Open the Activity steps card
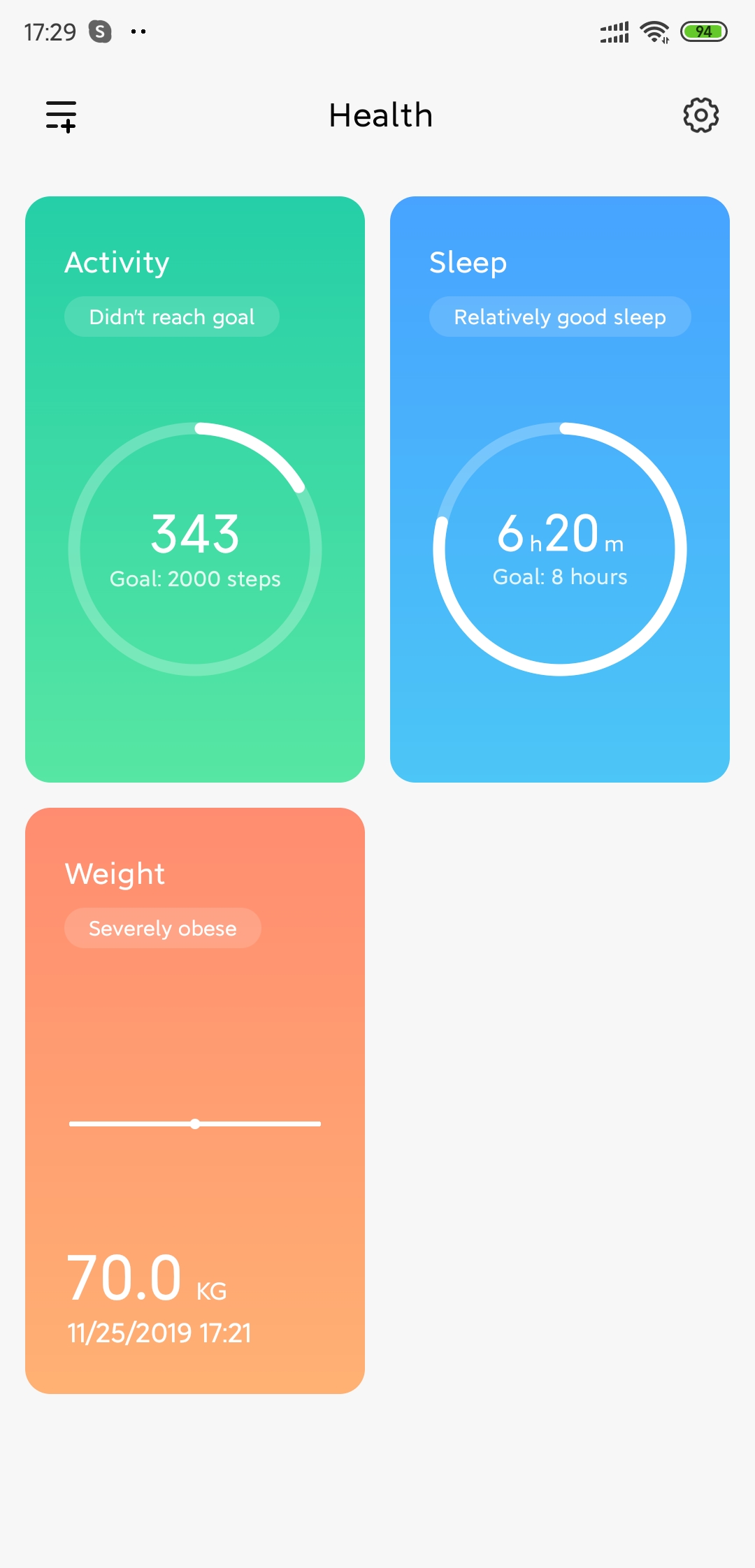The width and height of the screenshot is (755, 1568). (x=195, y=489)
